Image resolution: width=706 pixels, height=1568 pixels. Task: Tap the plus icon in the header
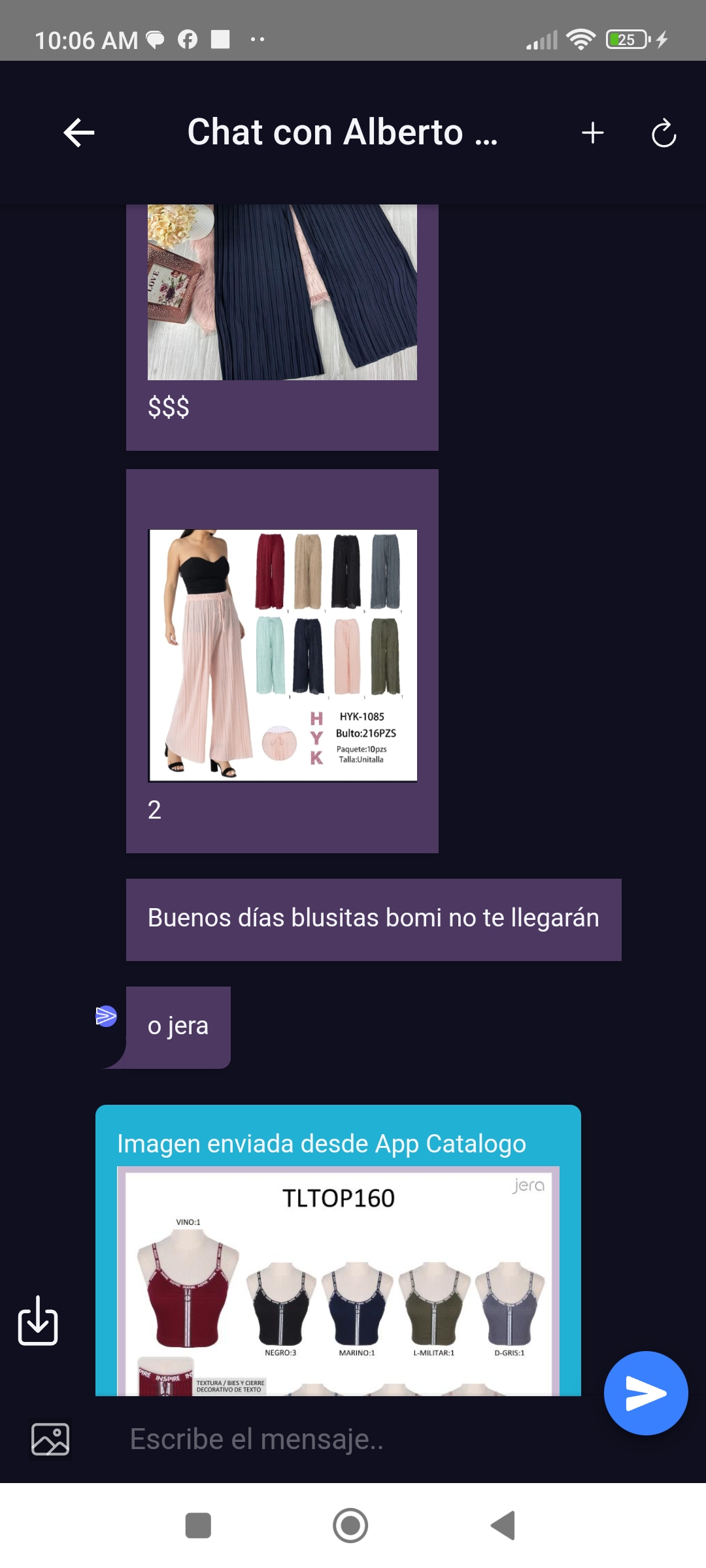[593, 133]
